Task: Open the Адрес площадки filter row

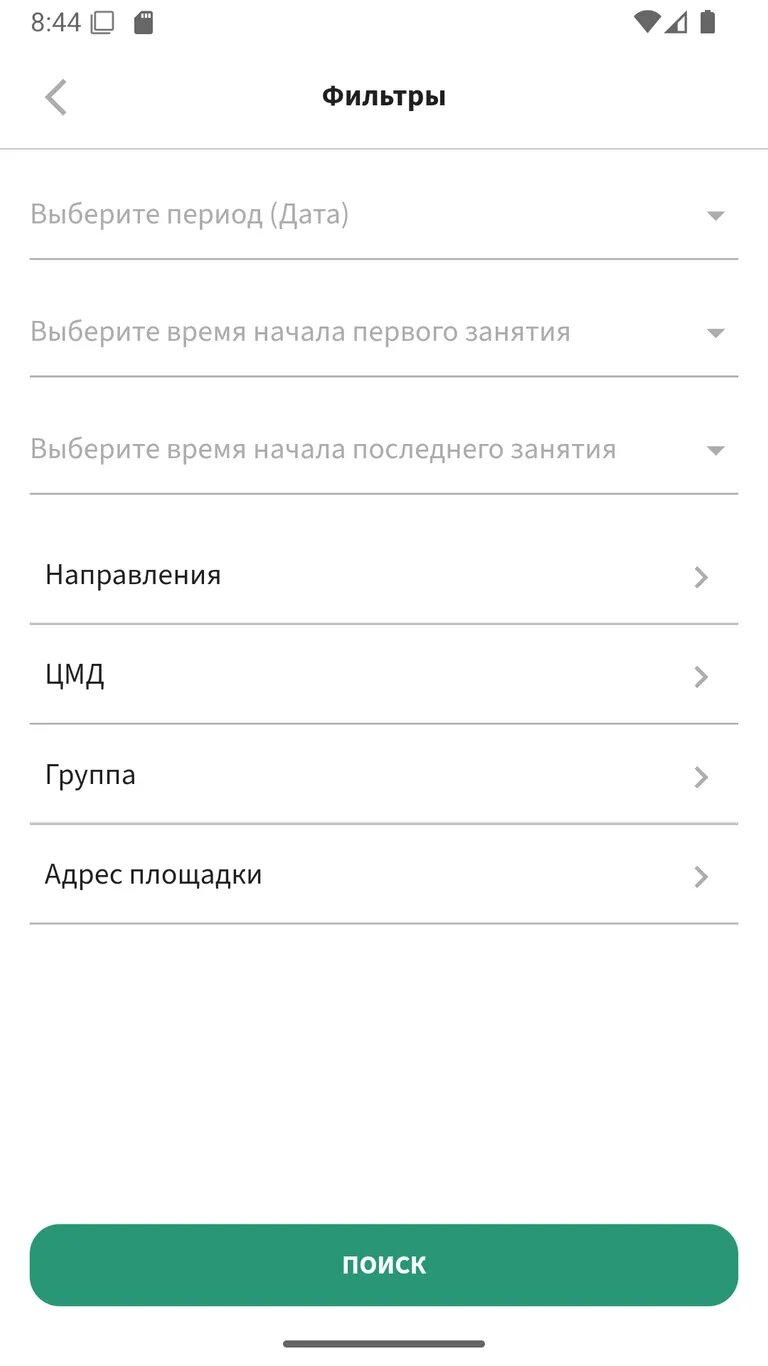Action: pyautogui.click(x=384, y=876)
